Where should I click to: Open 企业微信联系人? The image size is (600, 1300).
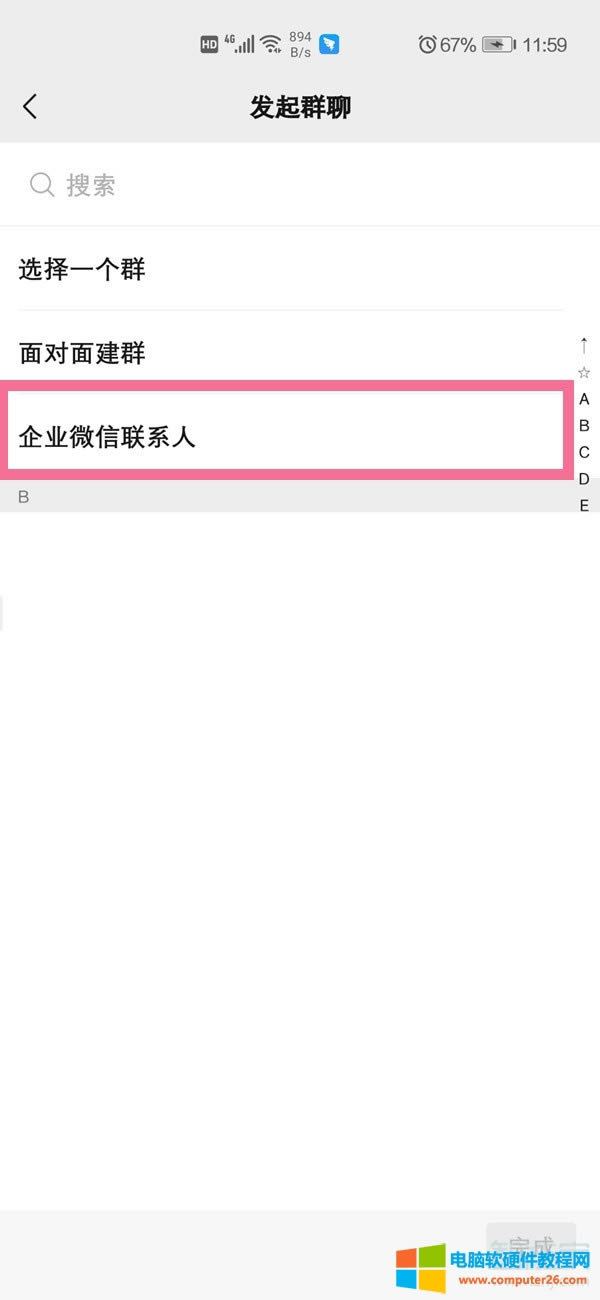[283, 436]
